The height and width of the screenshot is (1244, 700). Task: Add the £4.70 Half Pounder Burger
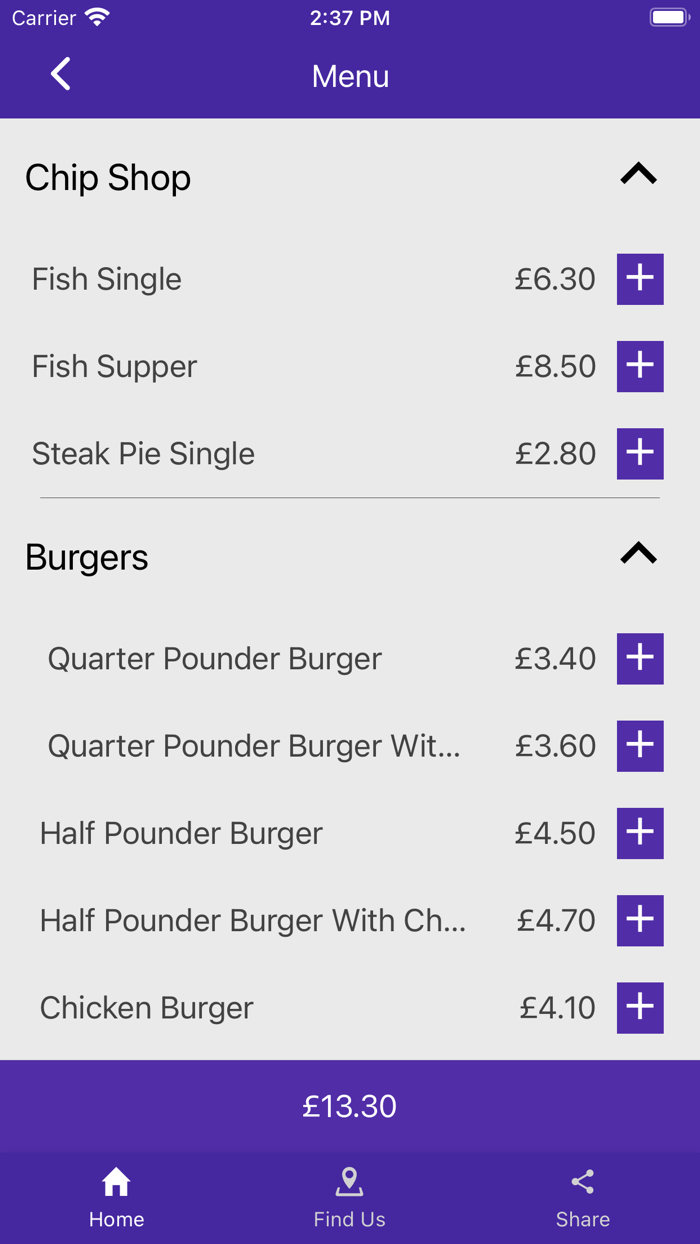[640, 920]
